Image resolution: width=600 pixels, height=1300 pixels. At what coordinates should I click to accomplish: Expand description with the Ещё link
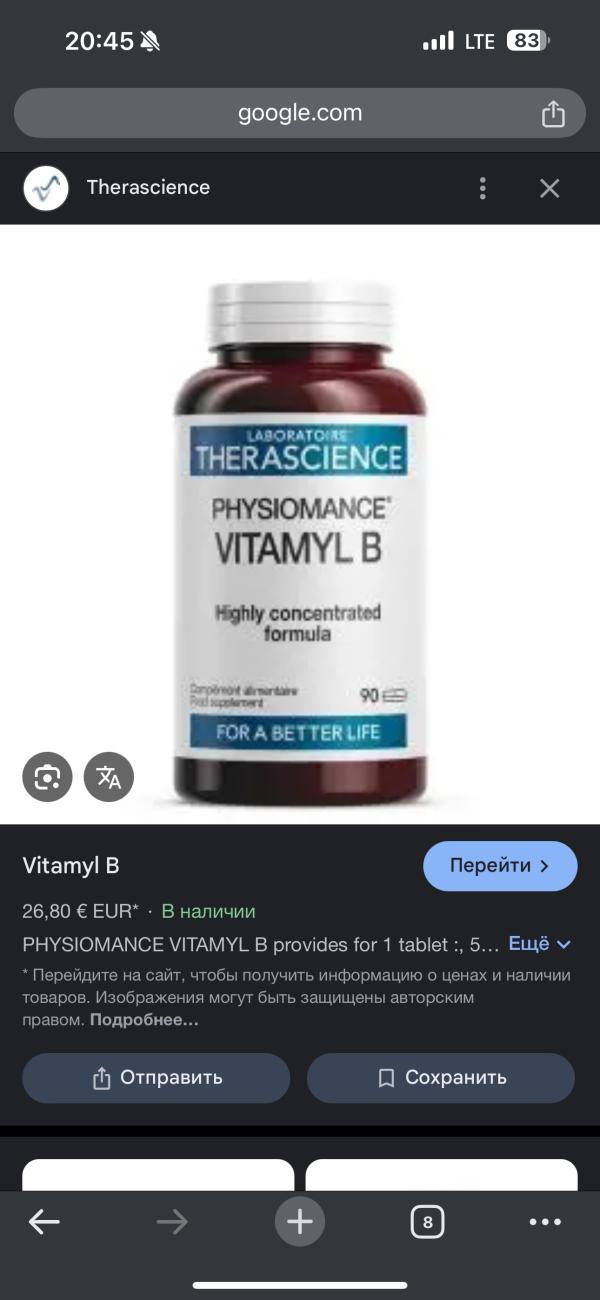pyautogui.click(x=540, y=943)
